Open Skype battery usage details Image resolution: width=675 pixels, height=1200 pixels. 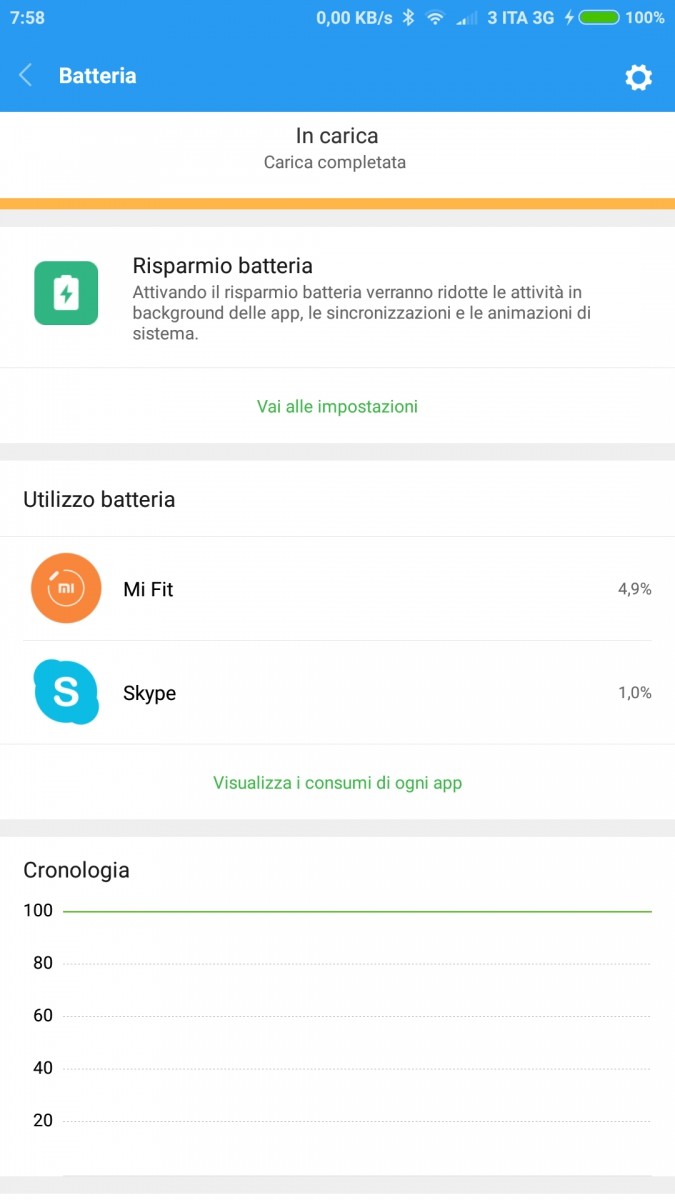tap(337, 693)
